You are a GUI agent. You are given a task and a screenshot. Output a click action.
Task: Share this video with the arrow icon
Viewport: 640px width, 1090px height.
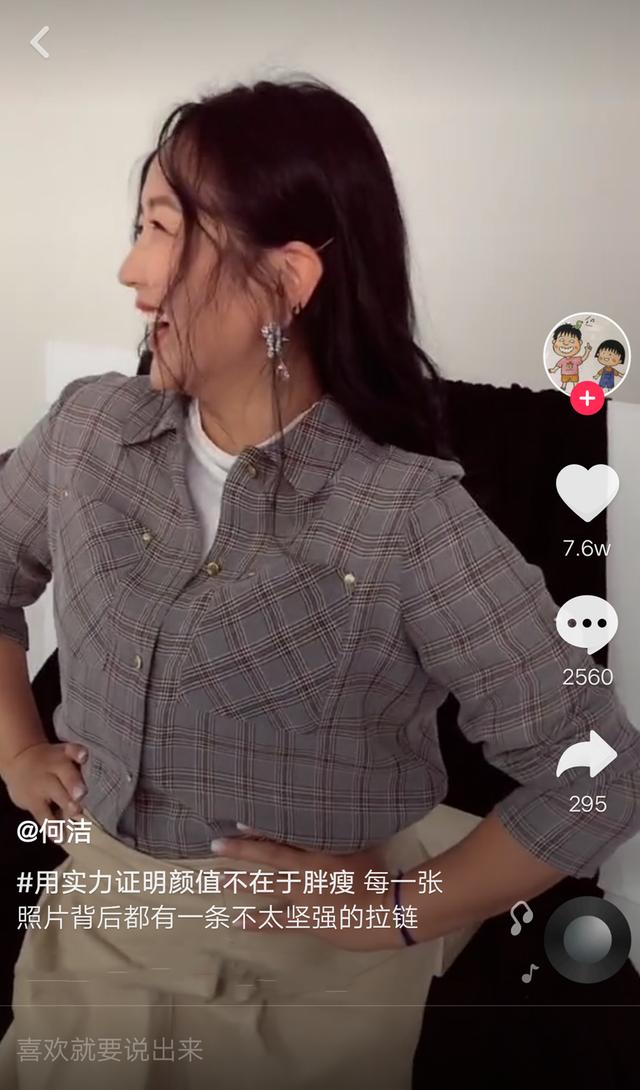tap(587, 756)
